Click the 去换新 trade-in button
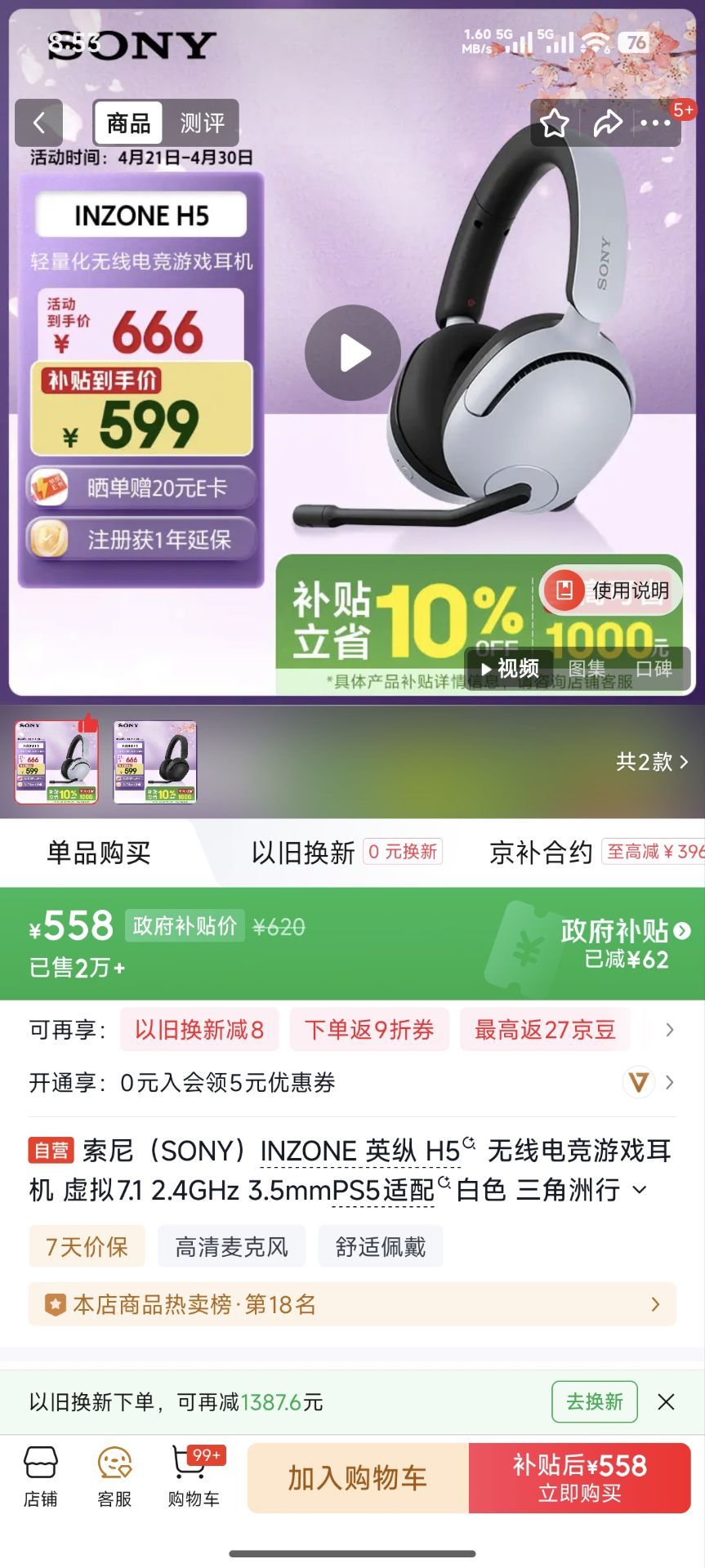The height and width of the screenshot is (1568, 705). click(x=594, y=1401)
